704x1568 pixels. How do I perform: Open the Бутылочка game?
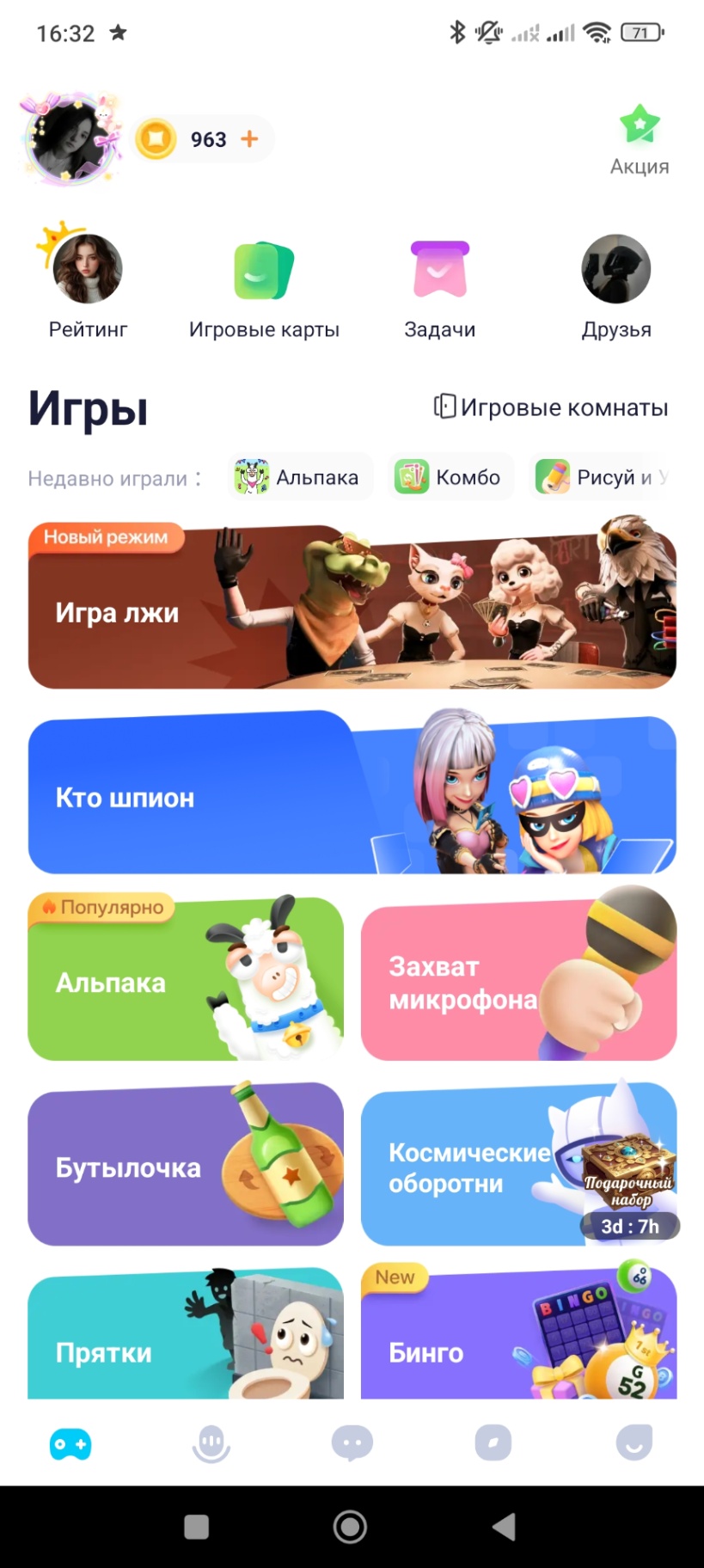click(x=185, y=1166)
